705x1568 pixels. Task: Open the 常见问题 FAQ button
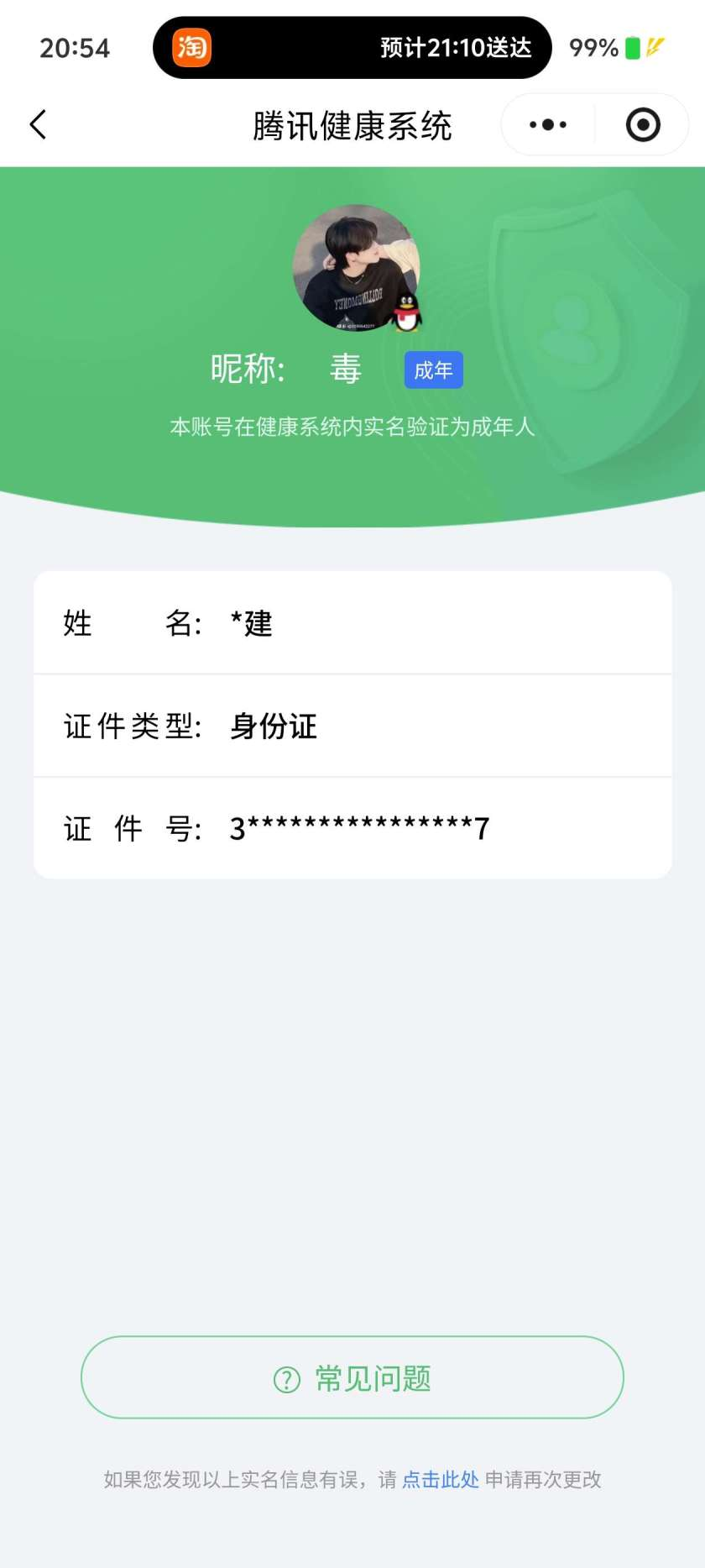pyautogui.click(x=352, y=1378)
